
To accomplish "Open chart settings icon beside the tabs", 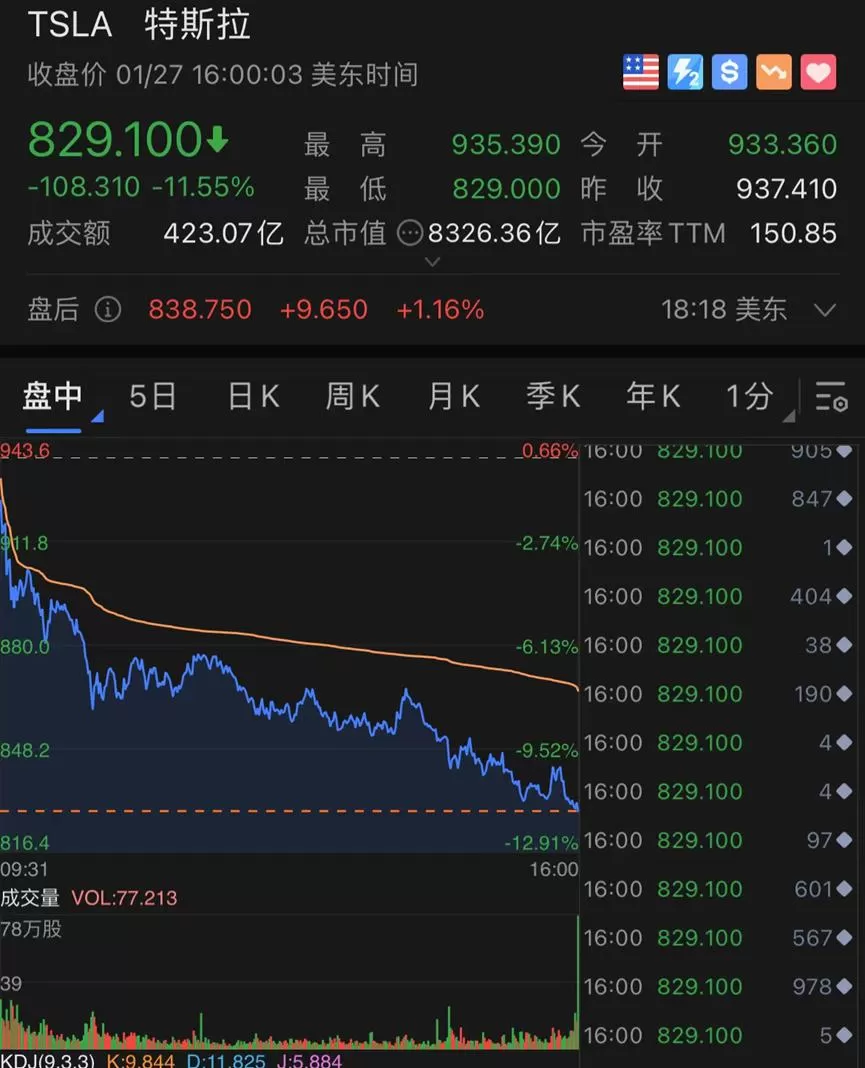I will [831, 396].
